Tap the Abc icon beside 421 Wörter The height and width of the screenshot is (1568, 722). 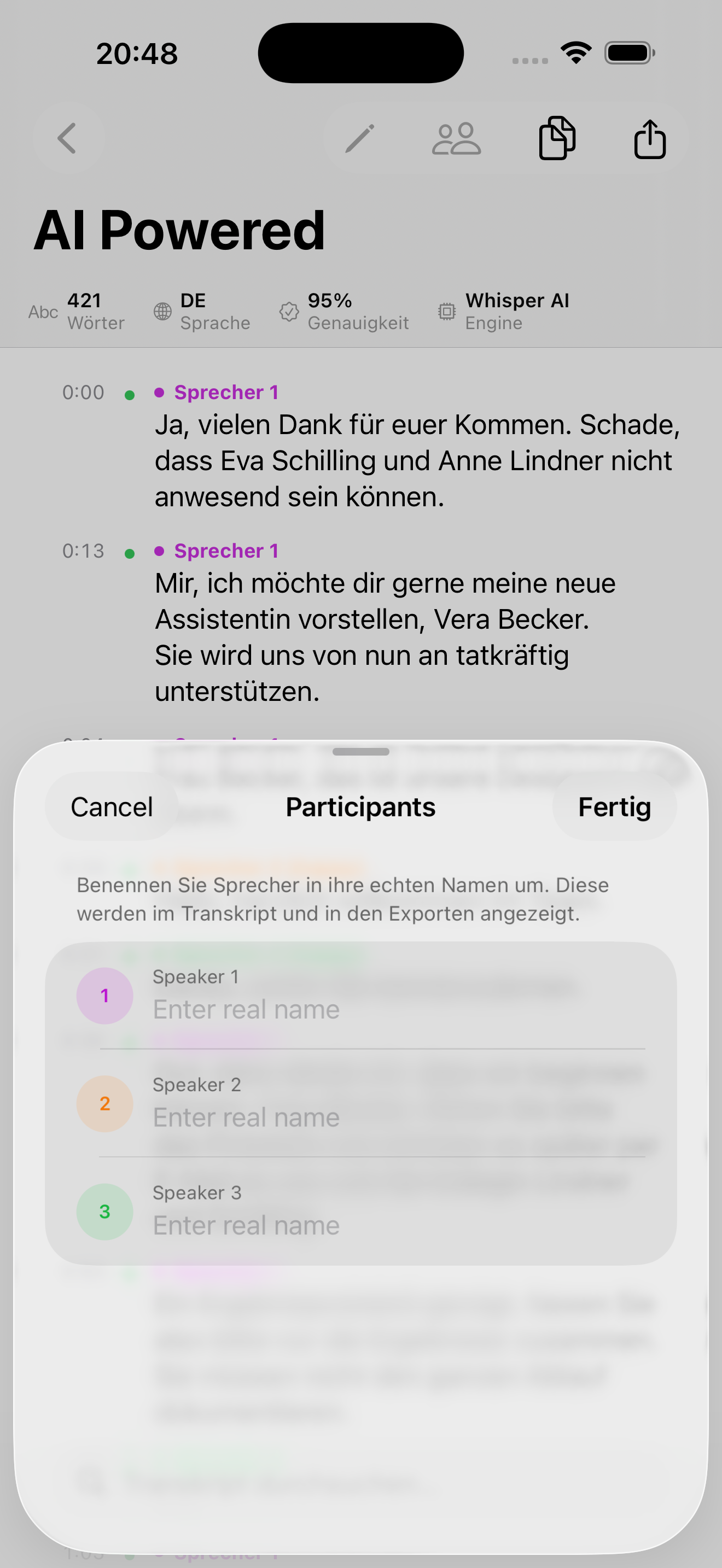42,311
